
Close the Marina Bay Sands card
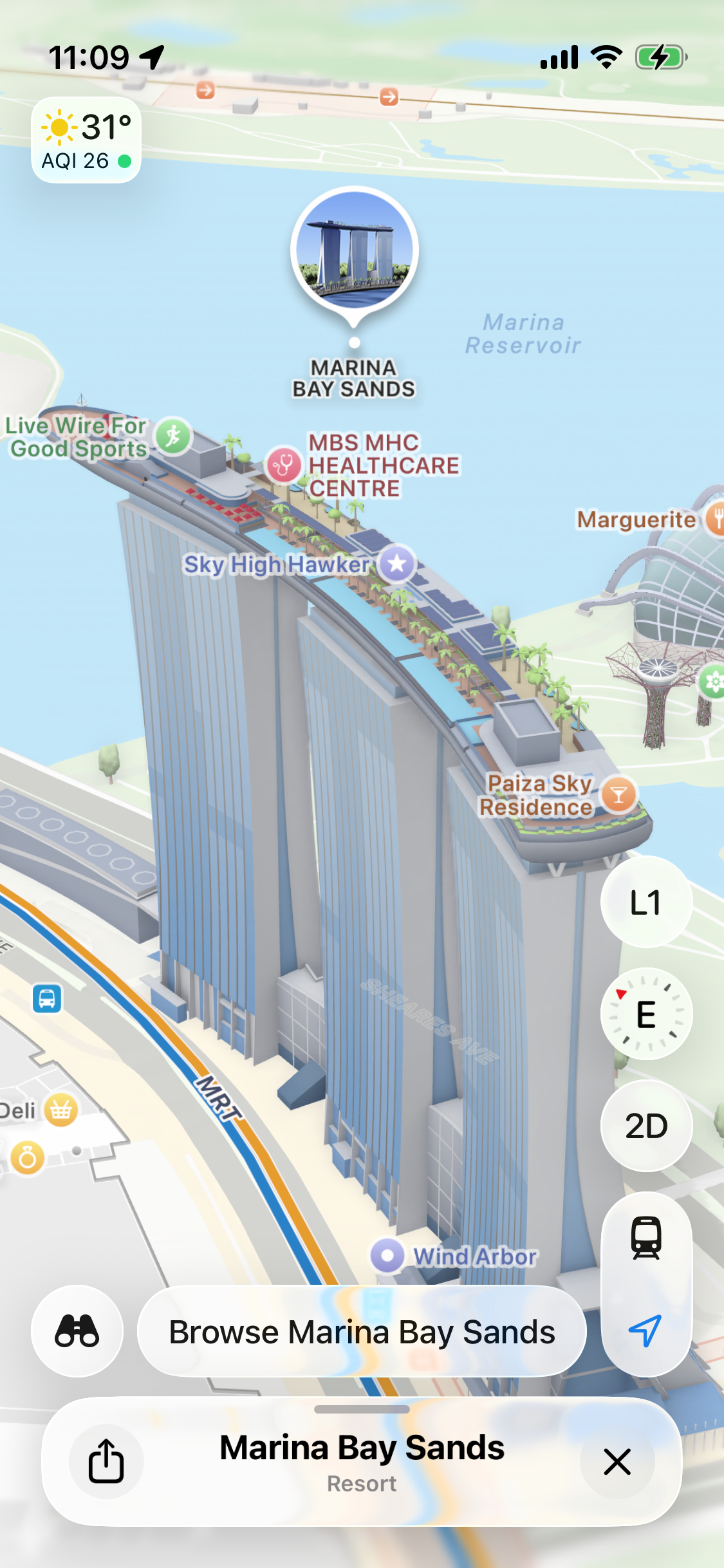[x=617, y=1461]
